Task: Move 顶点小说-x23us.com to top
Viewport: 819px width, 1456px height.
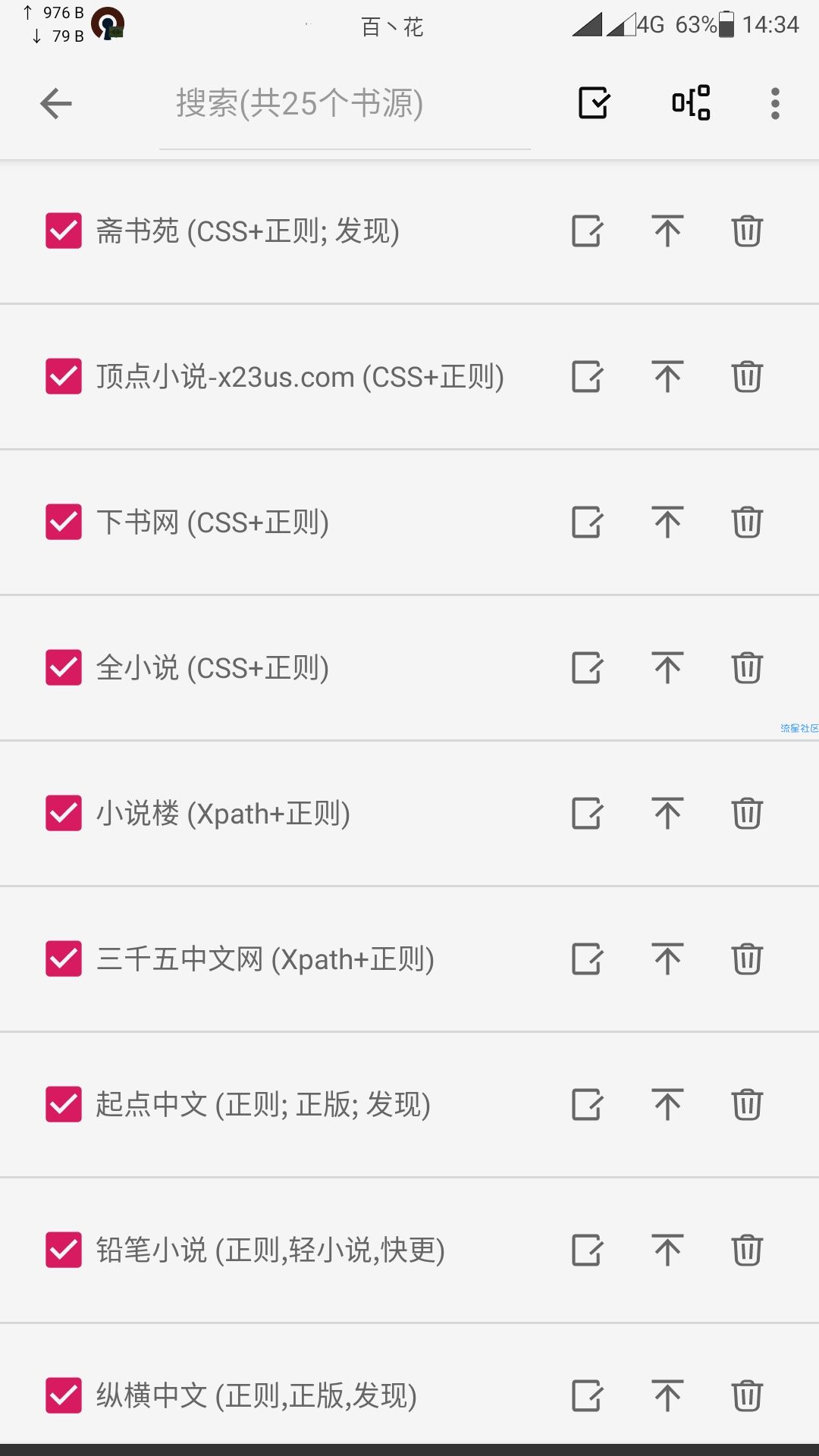Action: (667, 377)
